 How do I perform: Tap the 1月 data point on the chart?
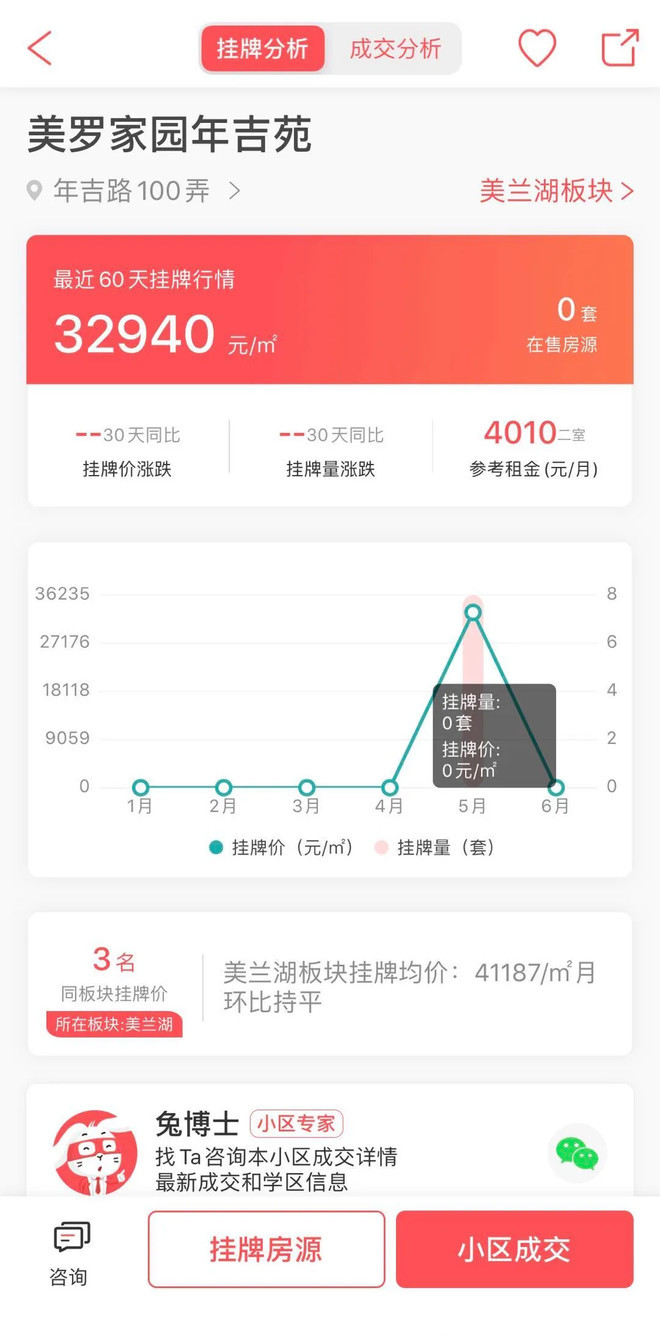141,787
